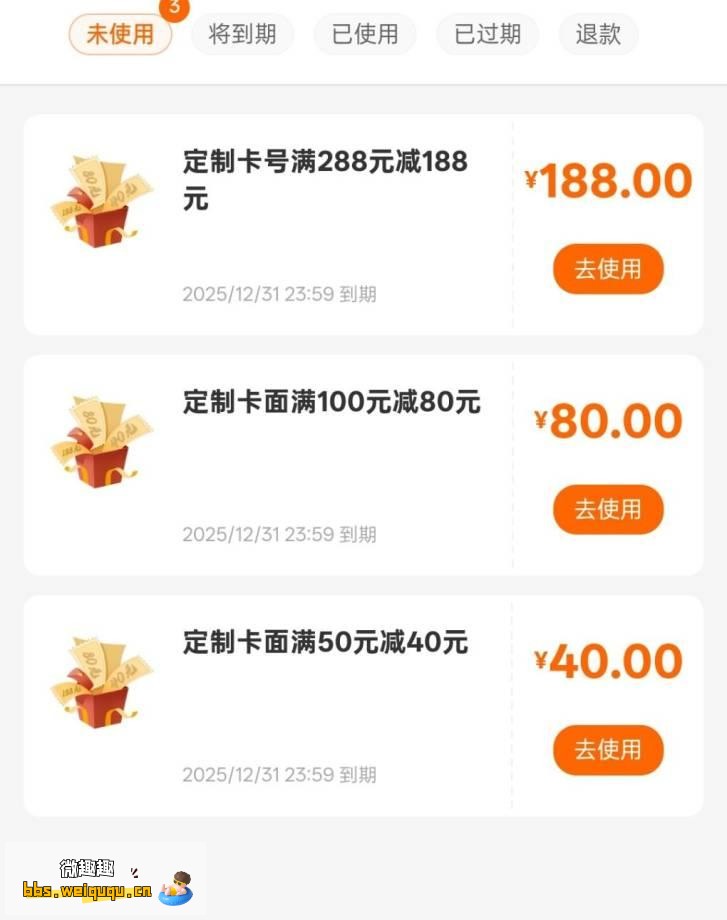Use the ¥80.00 coupon via 去使用

coord(608,509)
